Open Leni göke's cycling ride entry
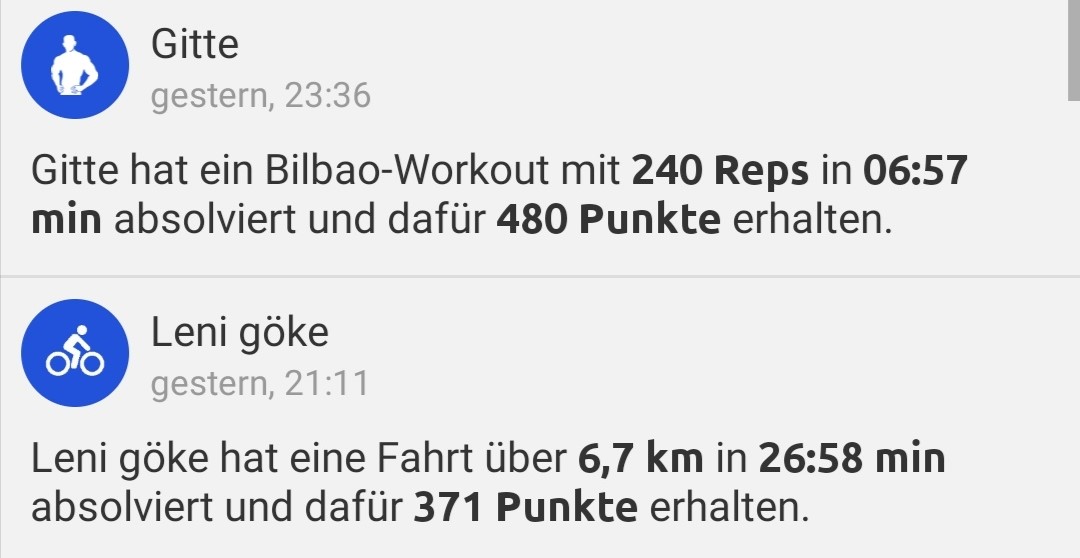Screen dimensions: 1080x558 point(488,484)
